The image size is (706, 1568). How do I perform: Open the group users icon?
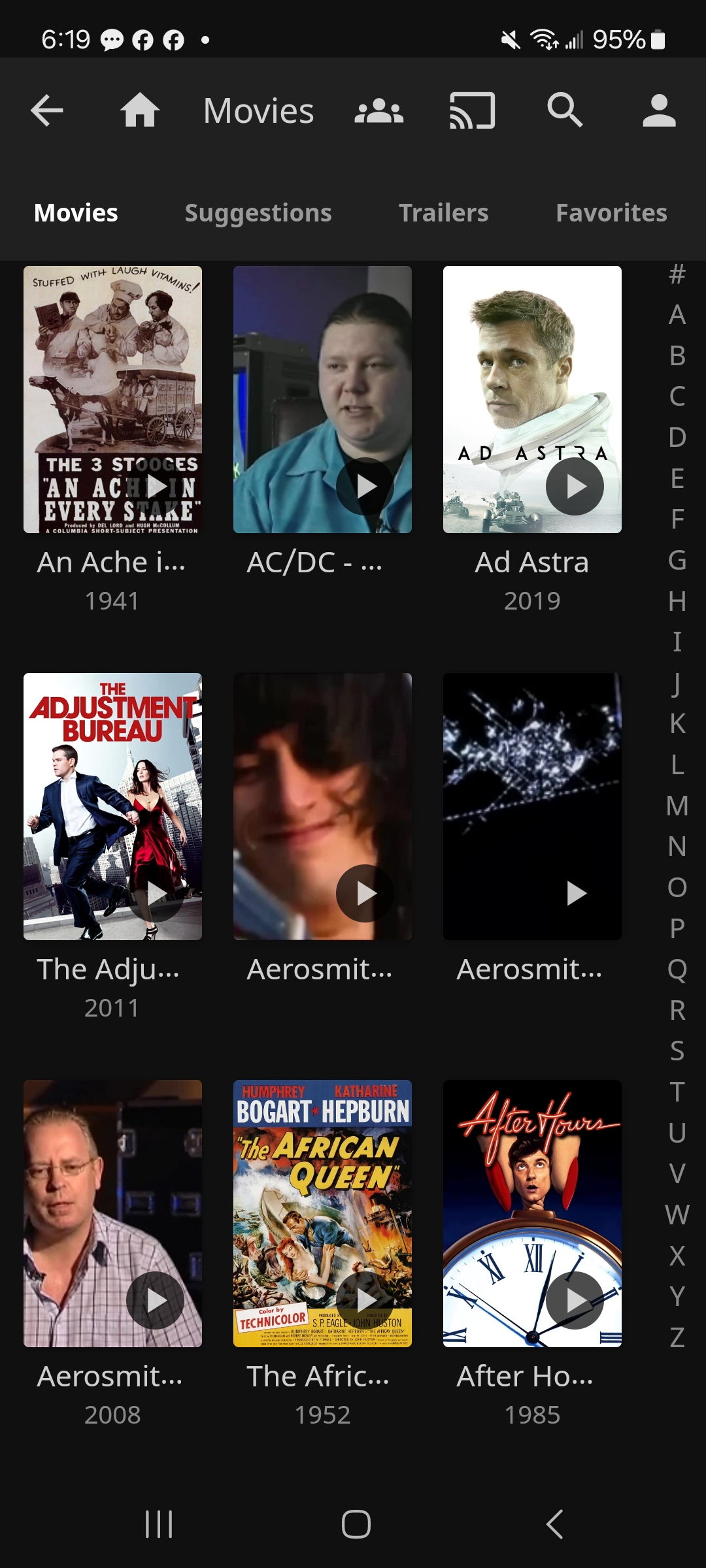pyautogui.click(x=378, y=111)
